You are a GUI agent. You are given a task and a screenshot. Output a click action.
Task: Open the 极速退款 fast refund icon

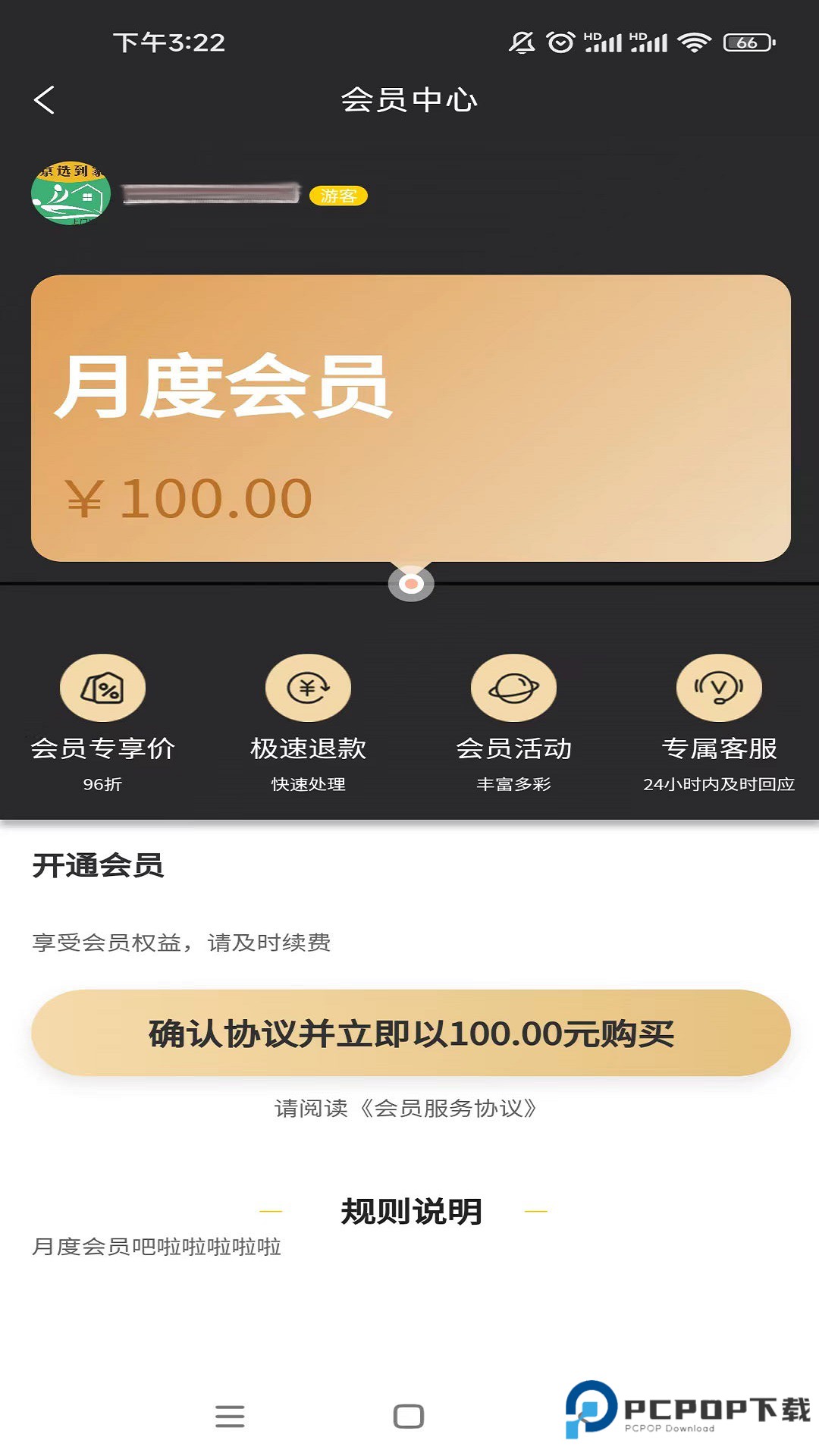[x=308, y=687]
